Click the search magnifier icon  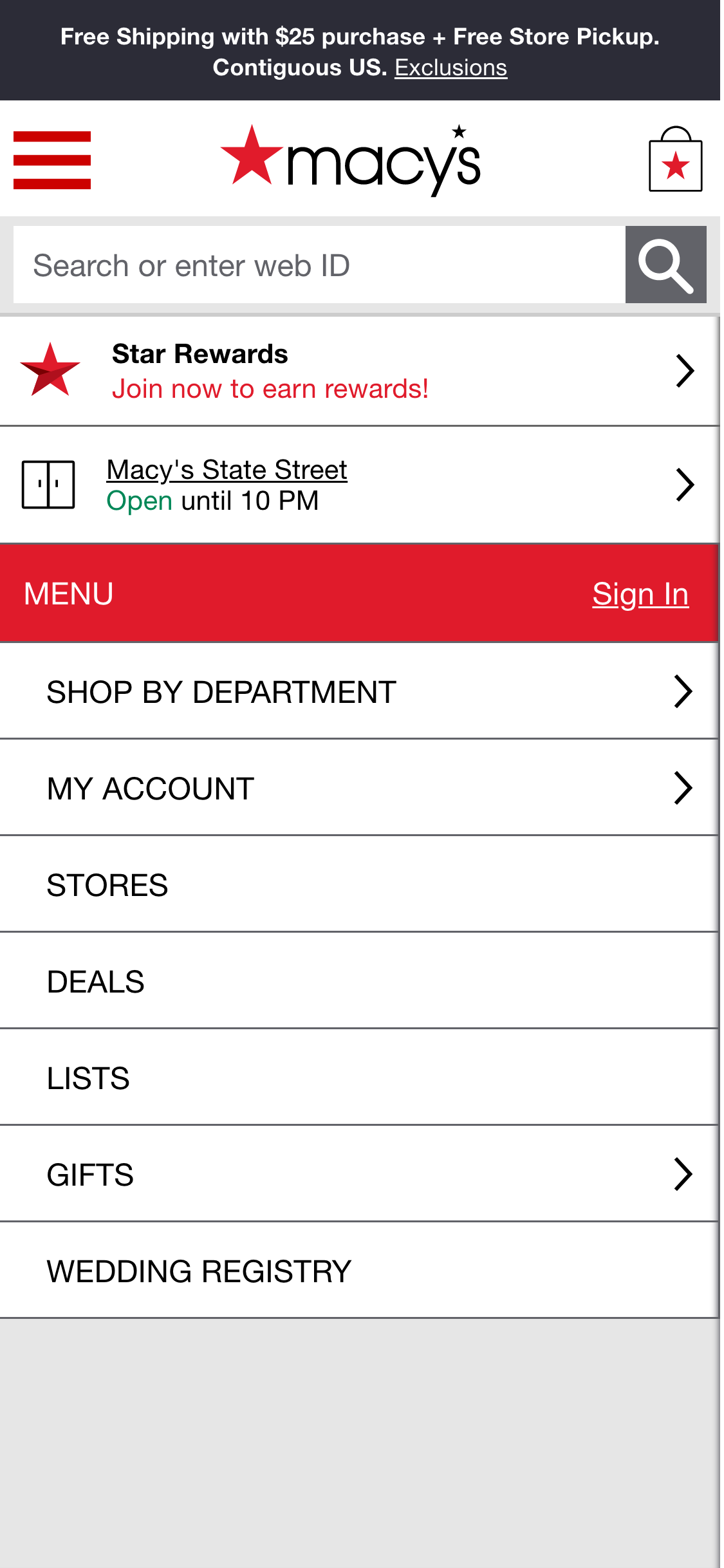[665, 265]
